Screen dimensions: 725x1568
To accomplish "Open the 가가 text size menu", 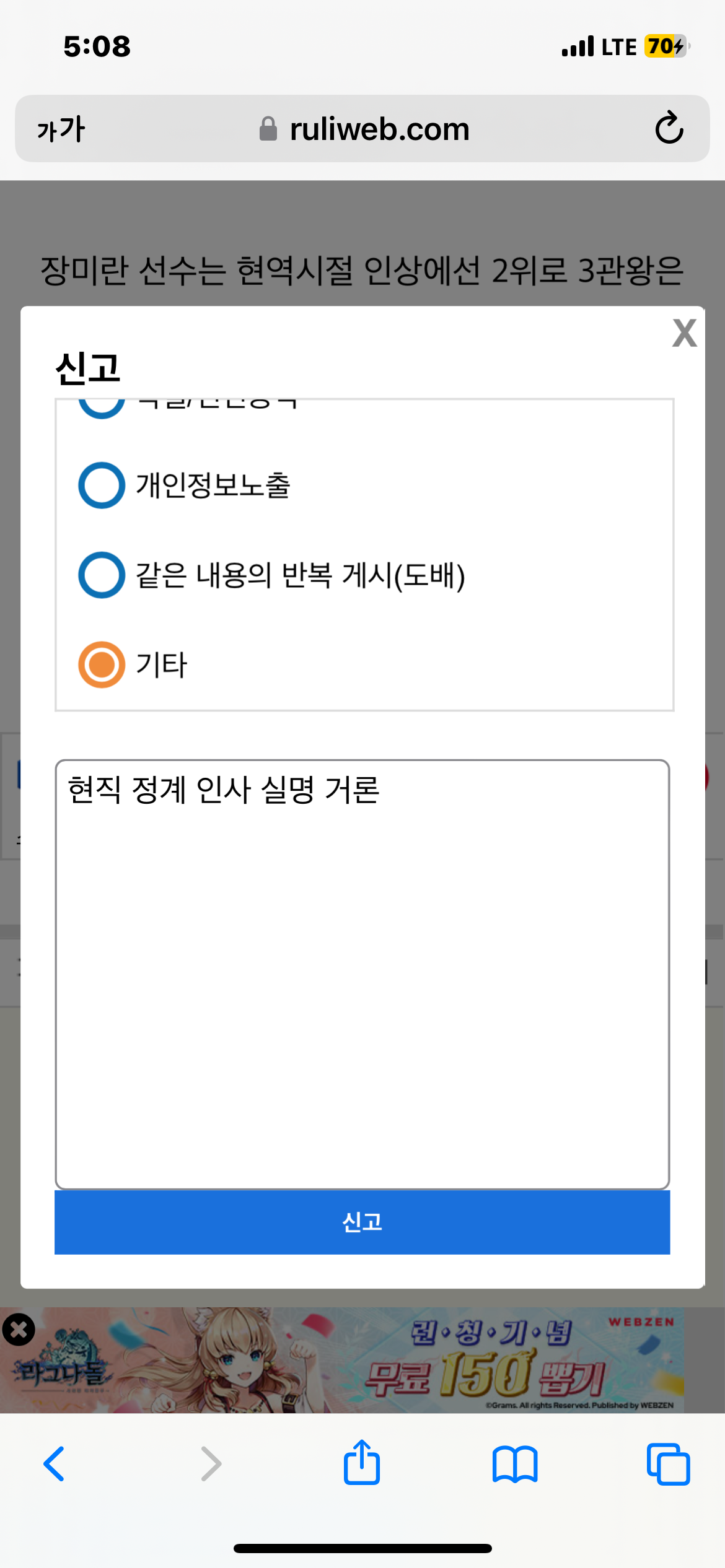I will click(61, 129).
